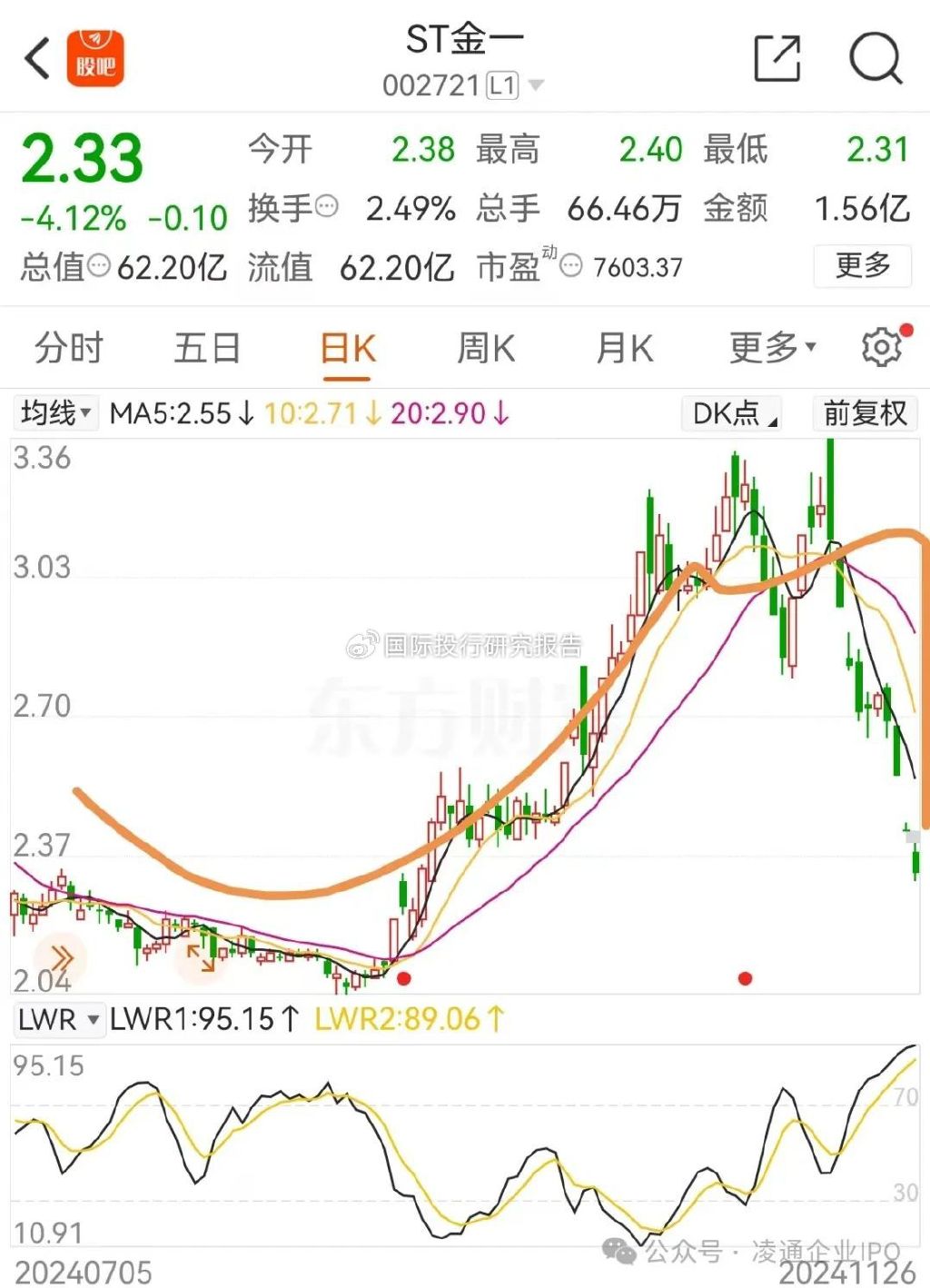
Task: Change the 前复权 adjustment setting
Action: coord(865,414)
